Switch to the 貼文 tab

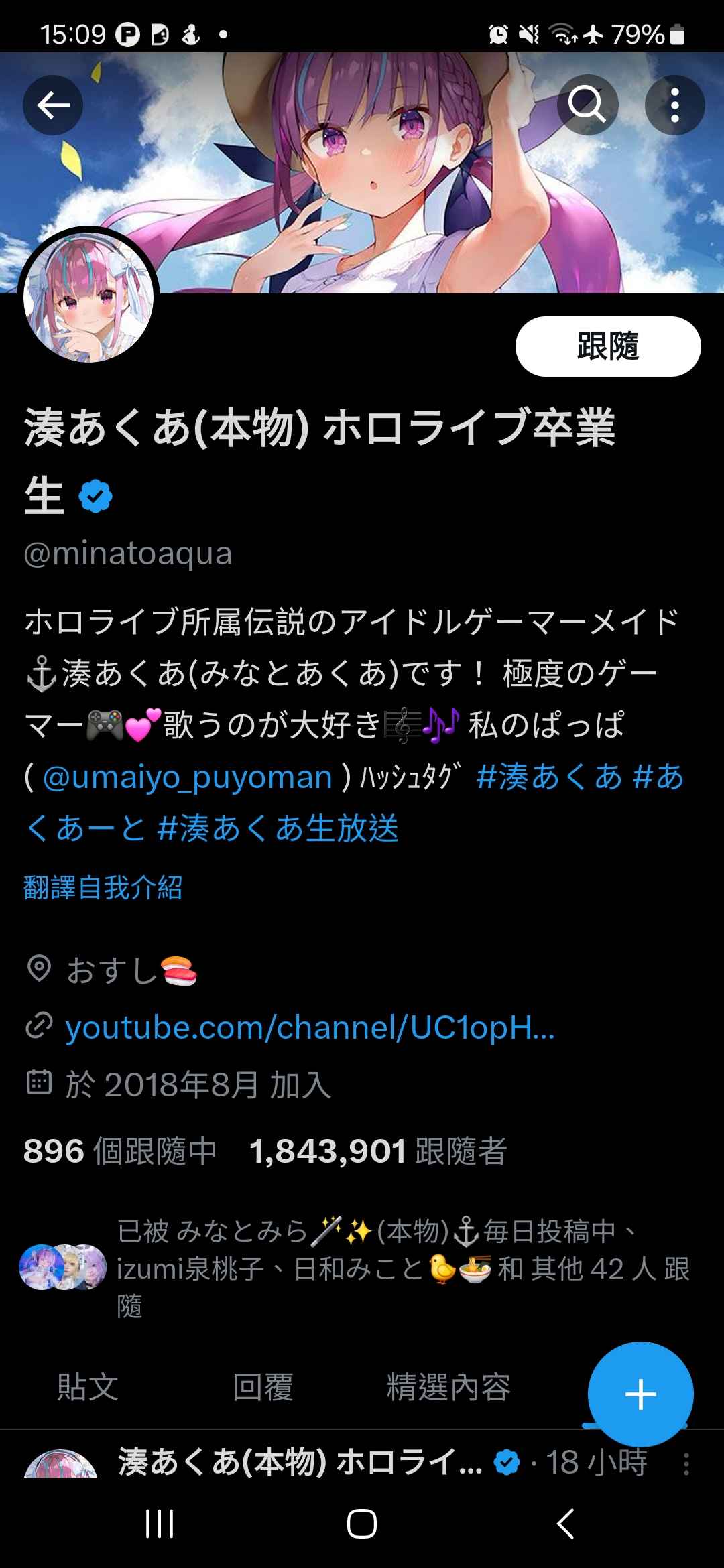(x=88, y=1387)
